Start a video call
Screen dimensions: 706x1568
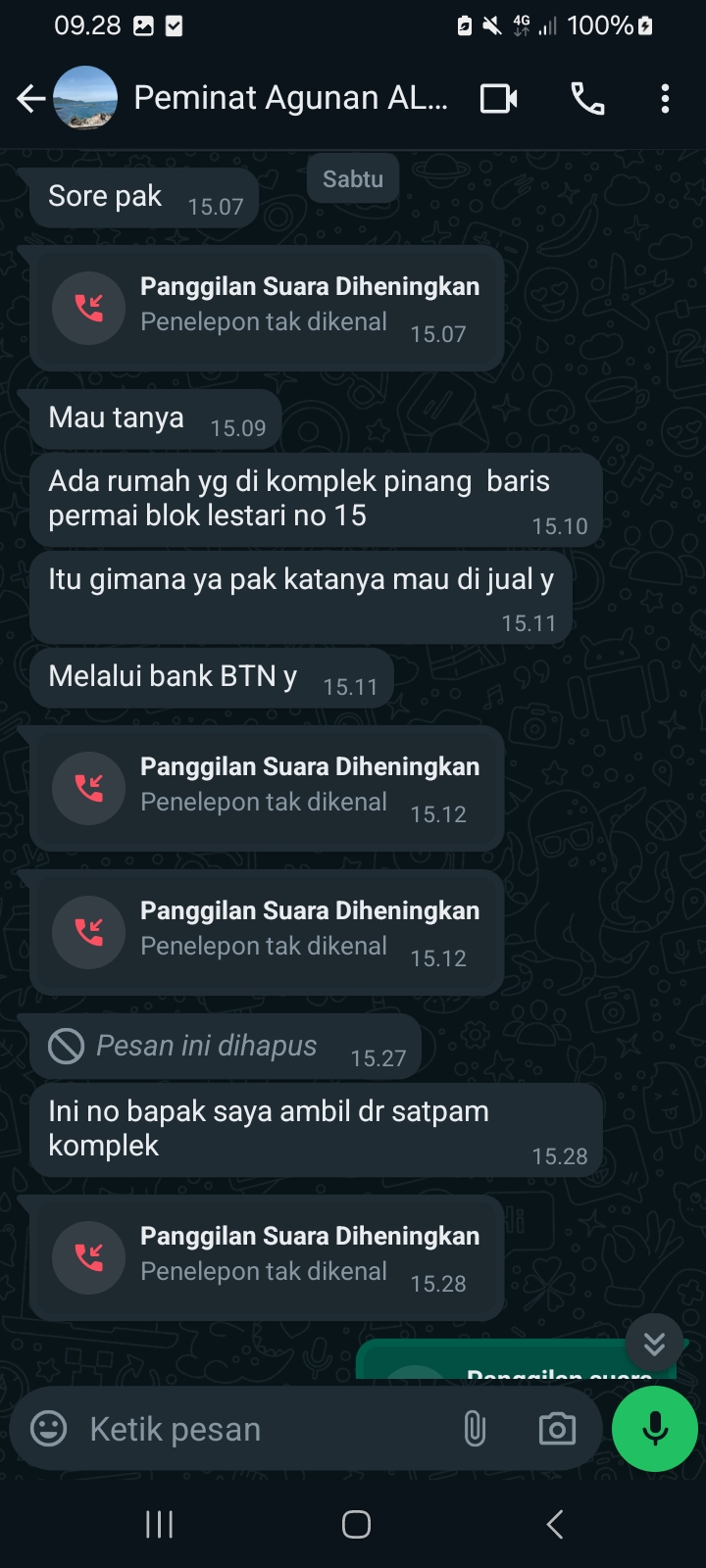pos(498,98)
